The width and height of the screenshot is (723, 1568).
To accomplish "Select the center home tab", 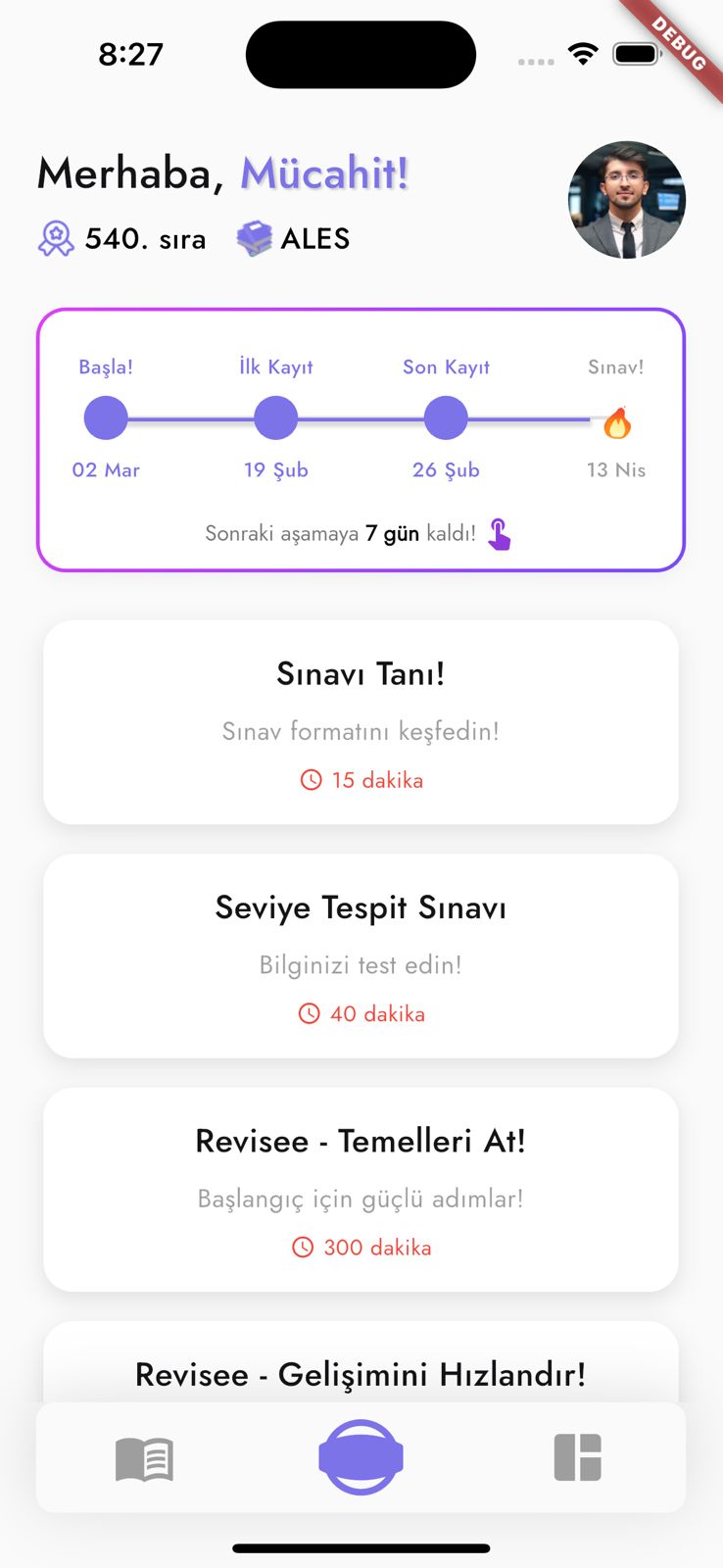I will [x=361, y=1457].
